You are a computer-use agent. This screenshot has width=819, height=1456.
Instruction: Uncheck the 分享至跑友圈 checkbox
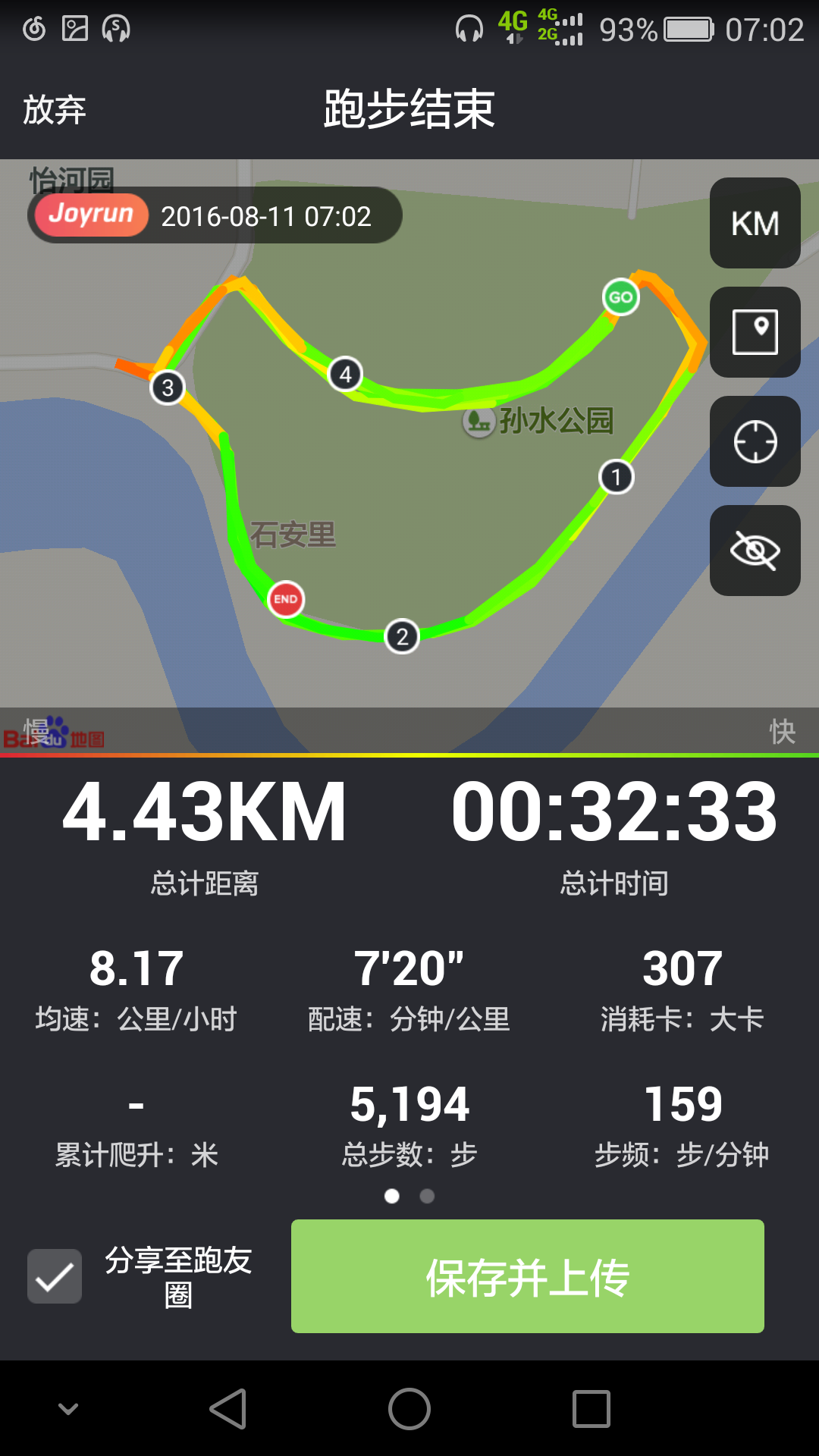point(53,1276)
